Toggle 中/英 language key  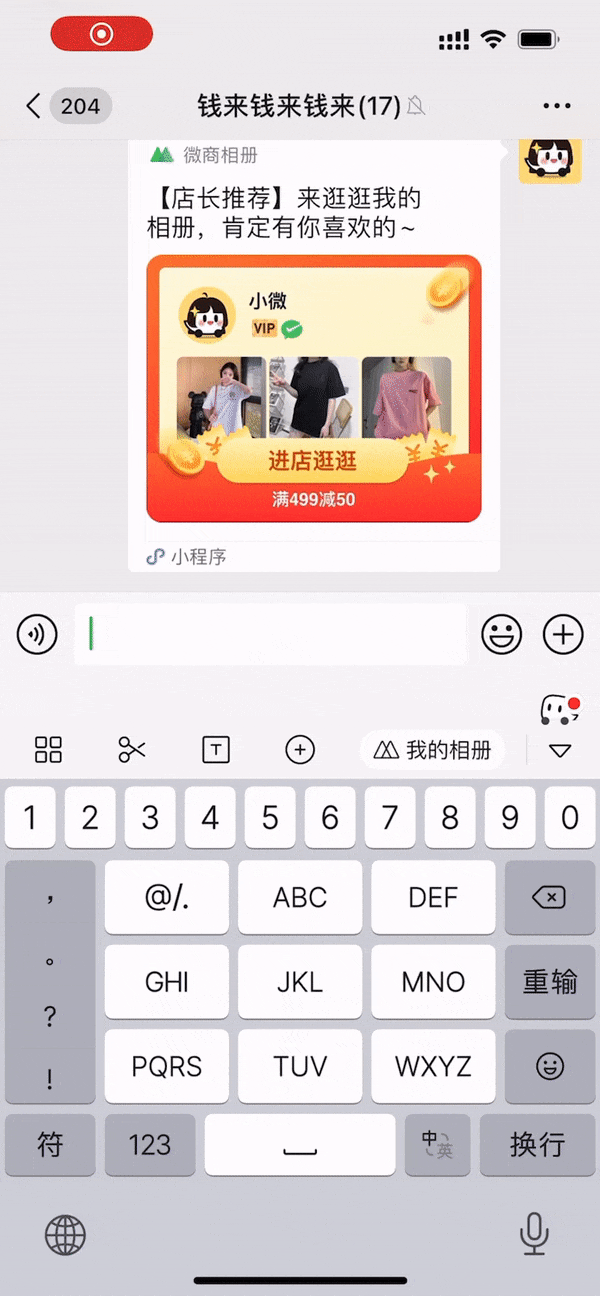pyautogui.click(x=437, y=1144)
